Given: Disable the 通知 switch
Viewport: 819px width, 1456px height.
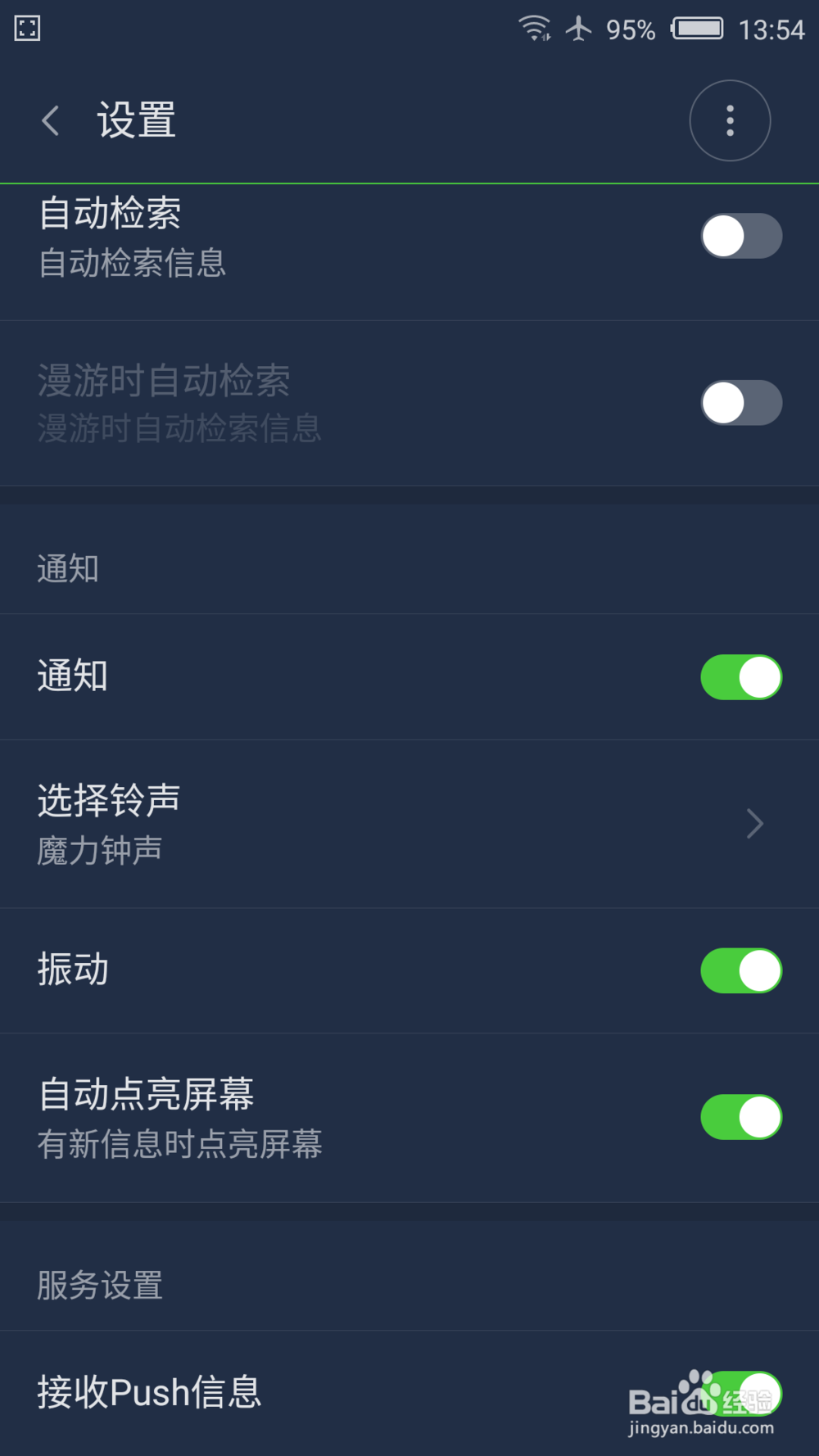Looking at the screenshot, I should tap(740, 676).
